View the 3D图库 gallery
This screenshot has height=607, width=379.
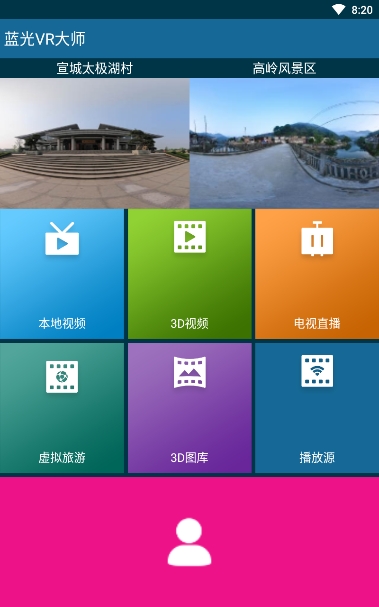tap(190, 408)
